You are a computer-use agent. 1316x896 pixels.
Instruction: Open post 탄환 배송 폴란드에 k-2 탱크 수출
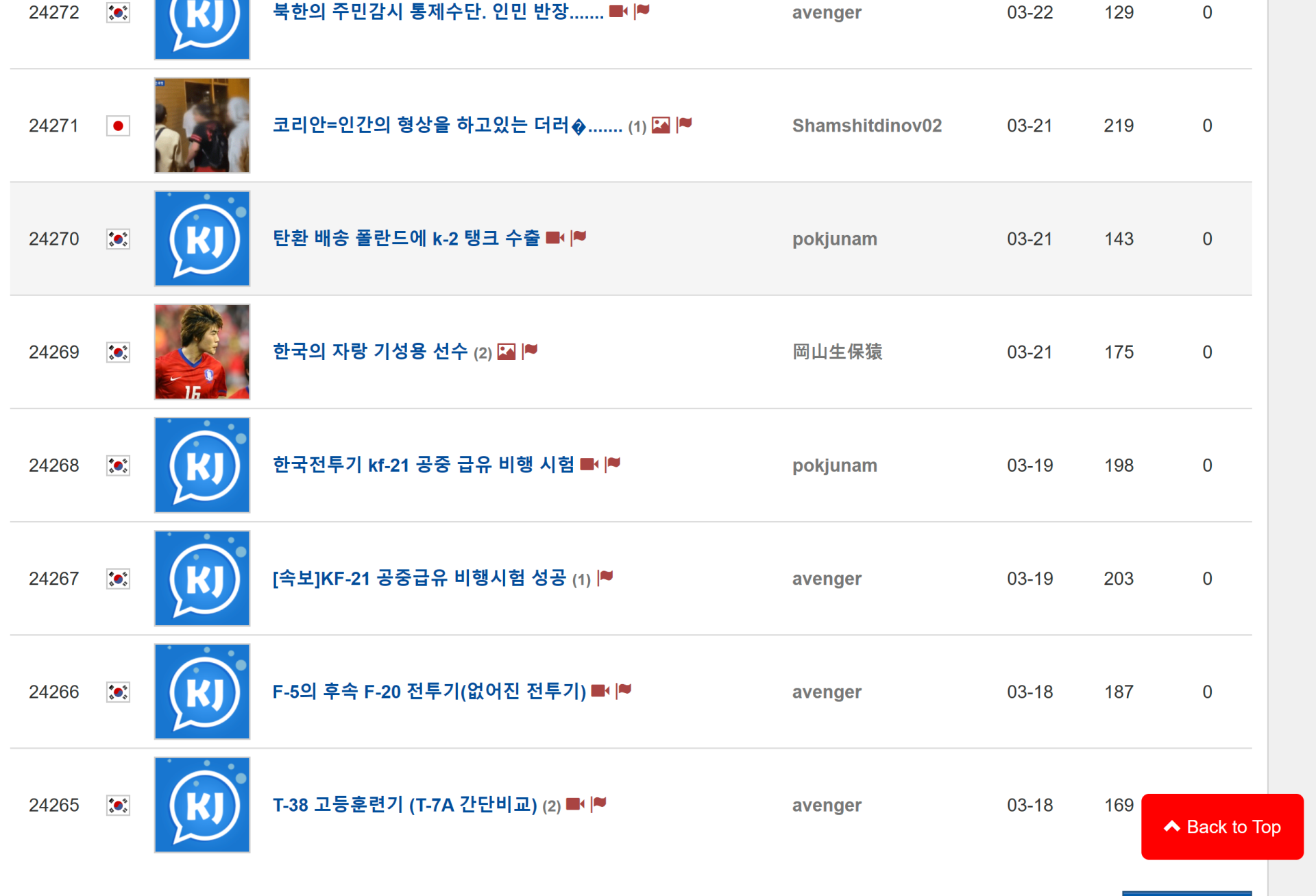[406, 239]
